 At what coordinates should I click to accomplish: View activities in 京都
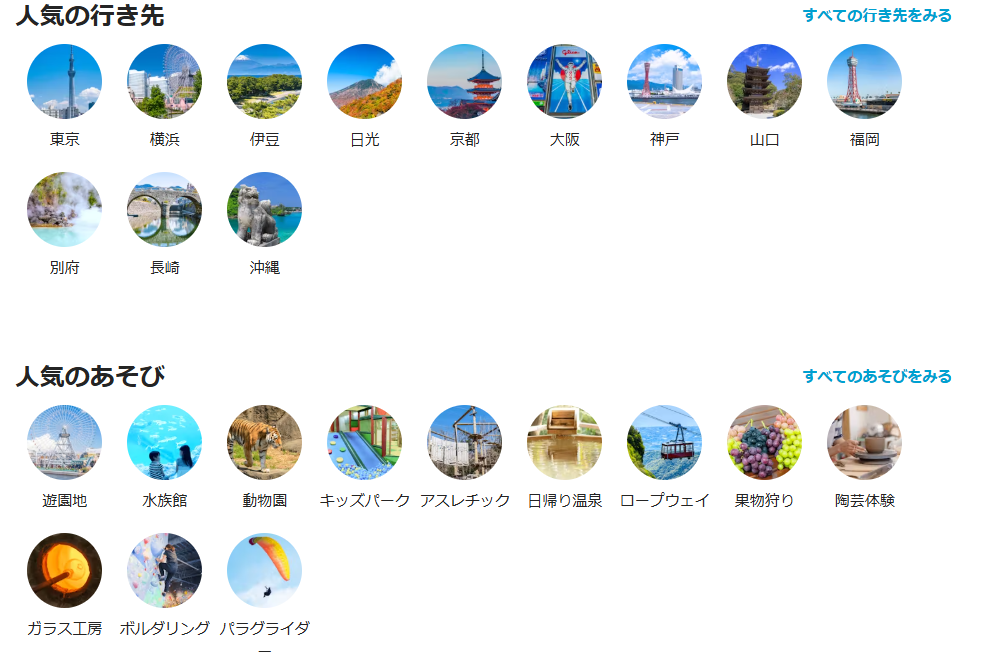(464, 82)
